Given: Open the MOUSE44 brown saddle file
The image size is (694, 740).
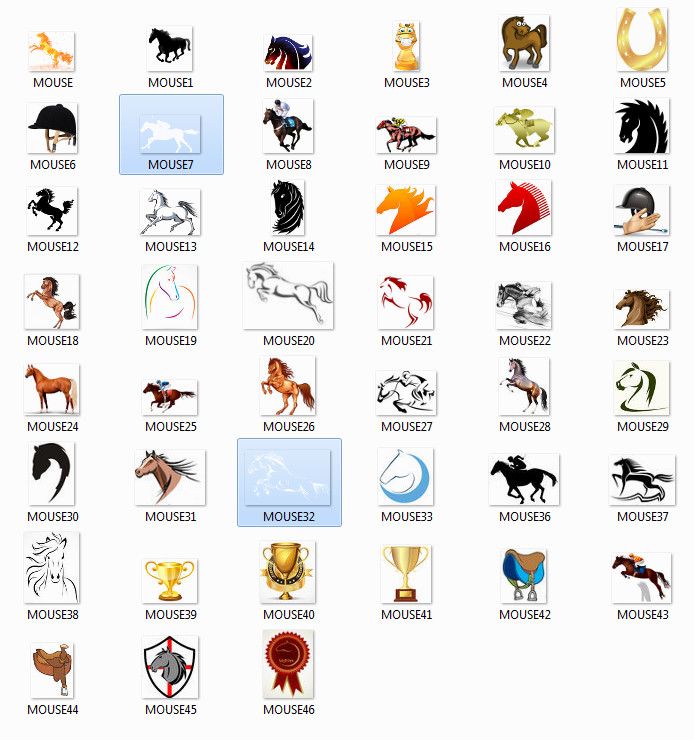Looking at the screenshot, I should coord(53,669).
